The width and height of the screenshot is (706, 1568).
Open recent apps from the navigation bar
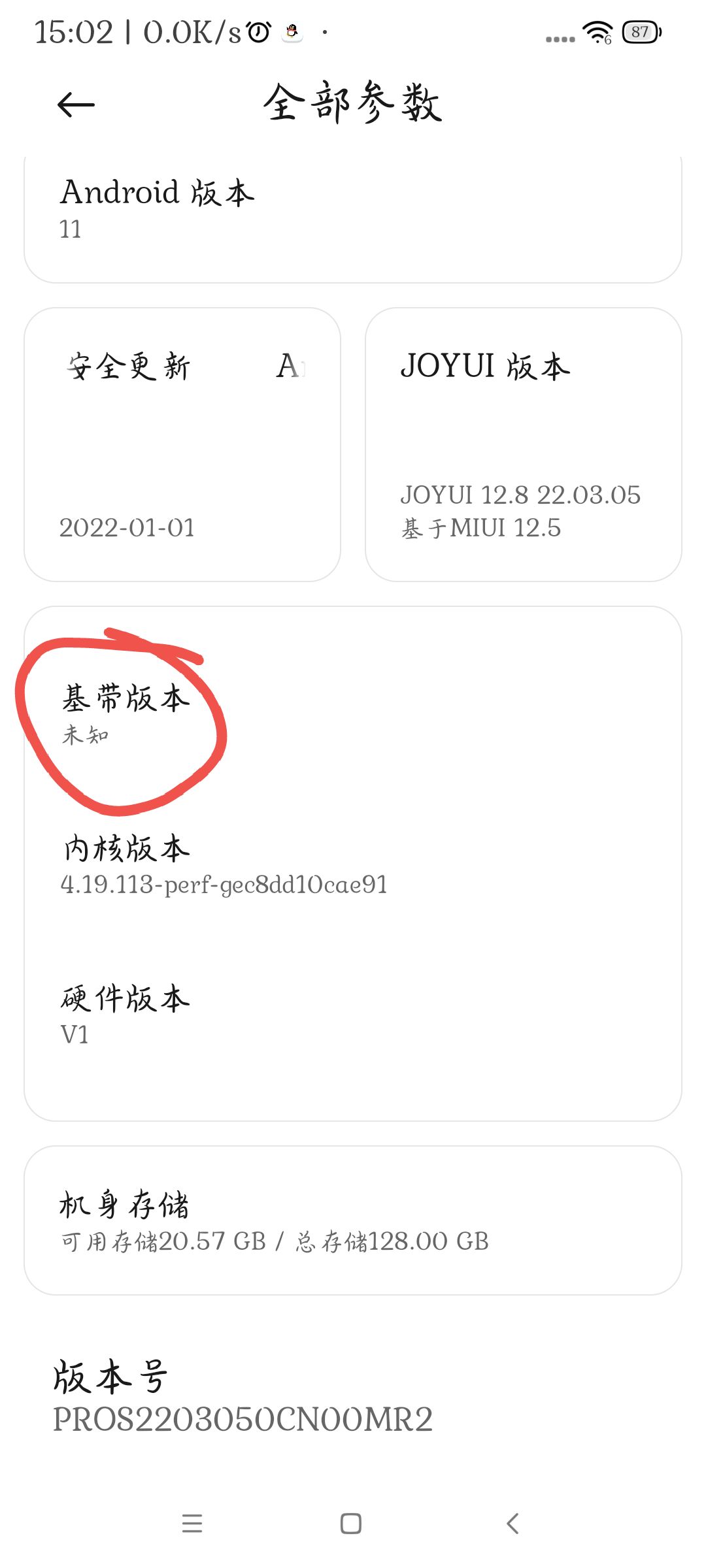tap(192, 1524)
